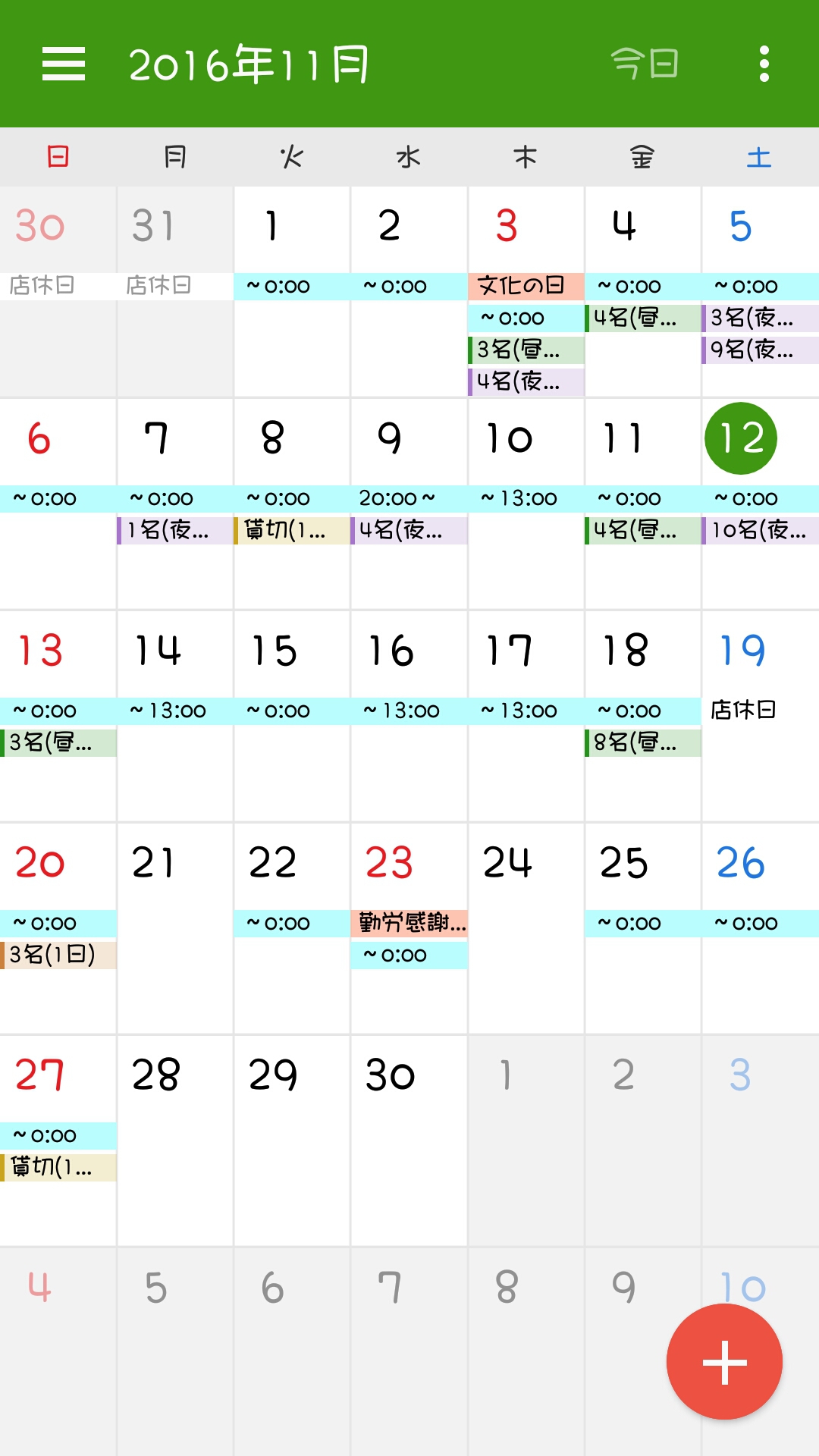This screenshot has height=1456, width=819.
Task: Select November 23 holiday cell
Action: point(409,928)
